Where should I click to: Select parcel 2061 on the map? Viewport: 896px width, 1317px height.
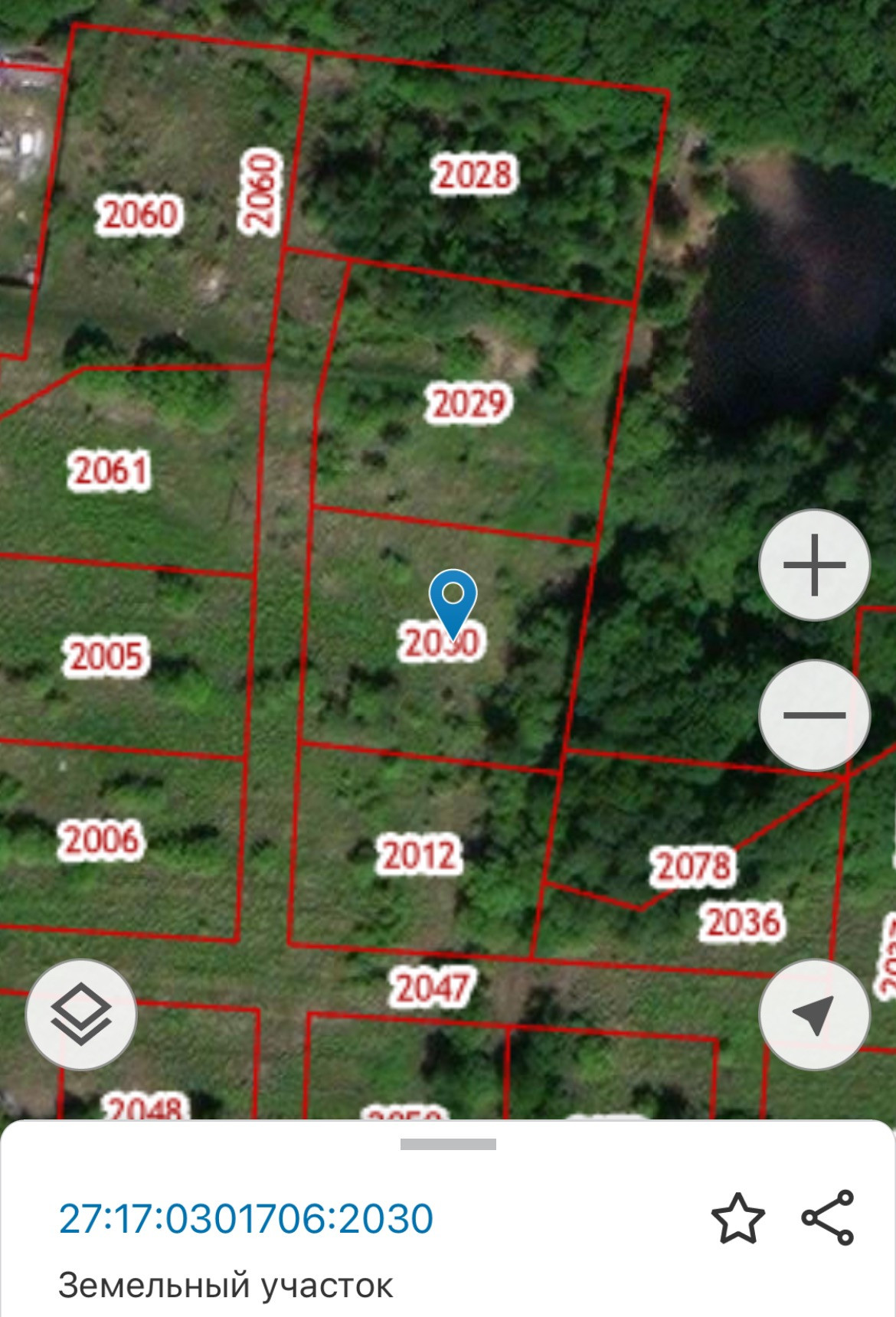(110, 470)
